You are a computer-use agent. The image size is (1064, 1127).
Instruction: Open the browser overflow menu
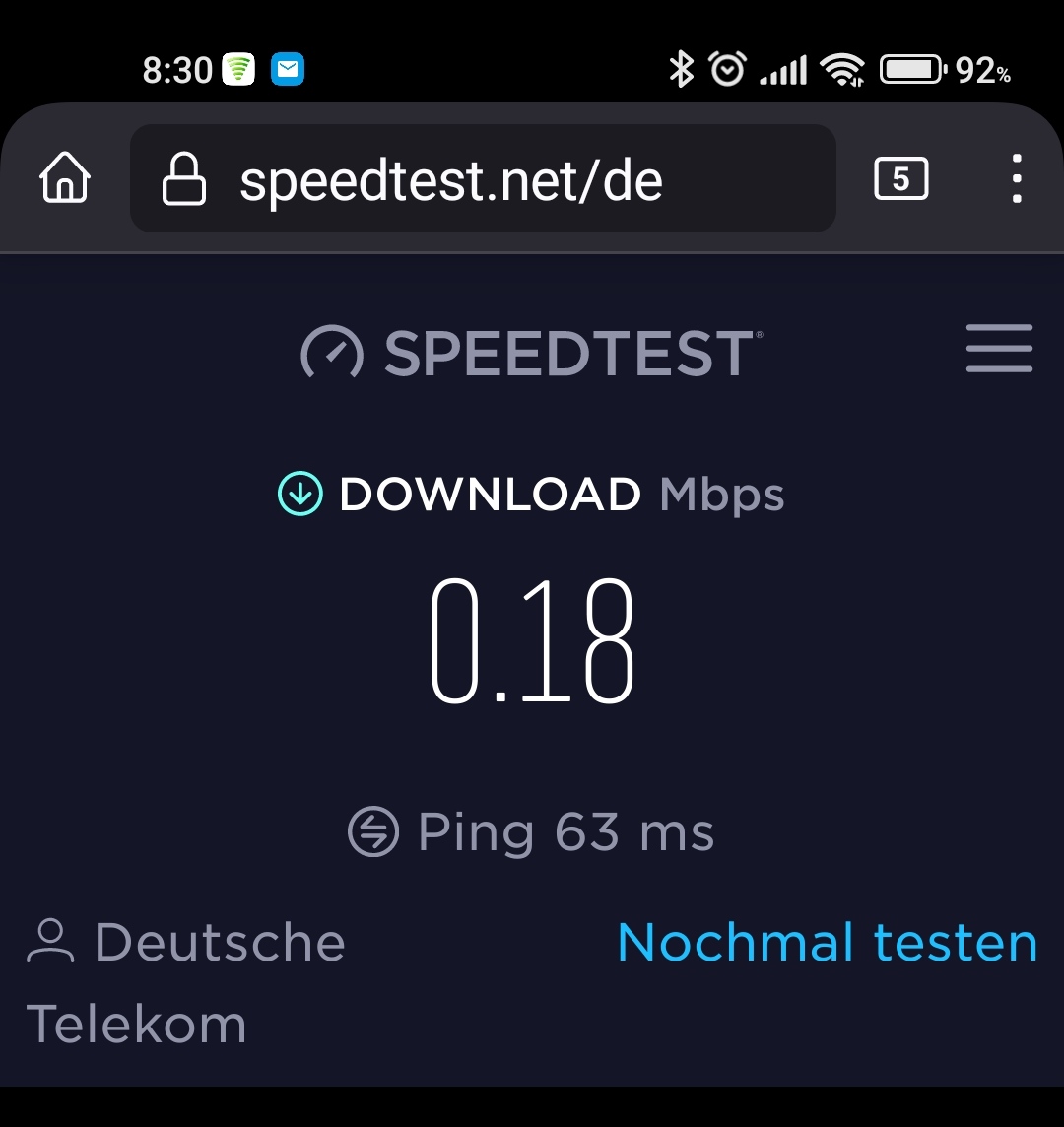point(1017,179)
